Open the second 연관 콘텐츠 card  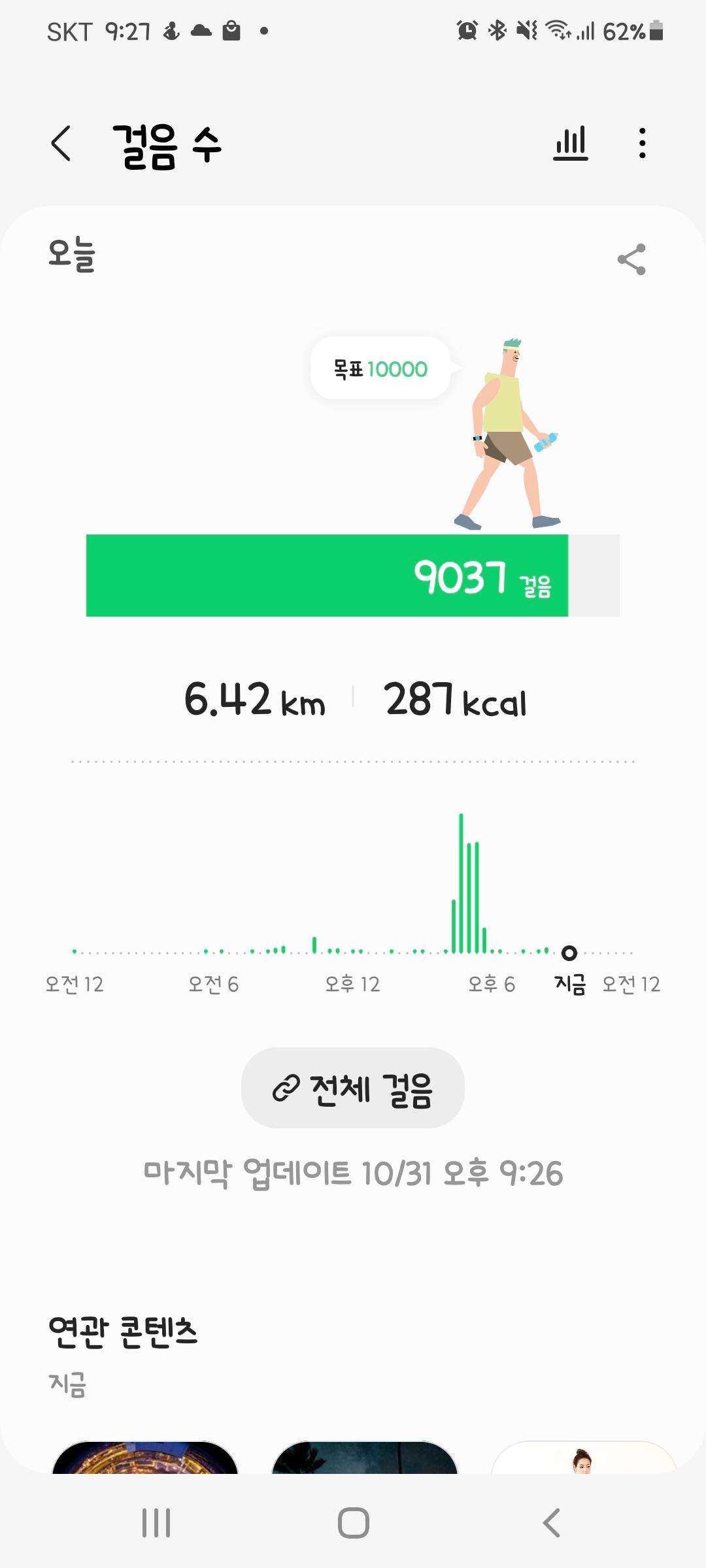pyautogui.click(x=364, y=1457)
